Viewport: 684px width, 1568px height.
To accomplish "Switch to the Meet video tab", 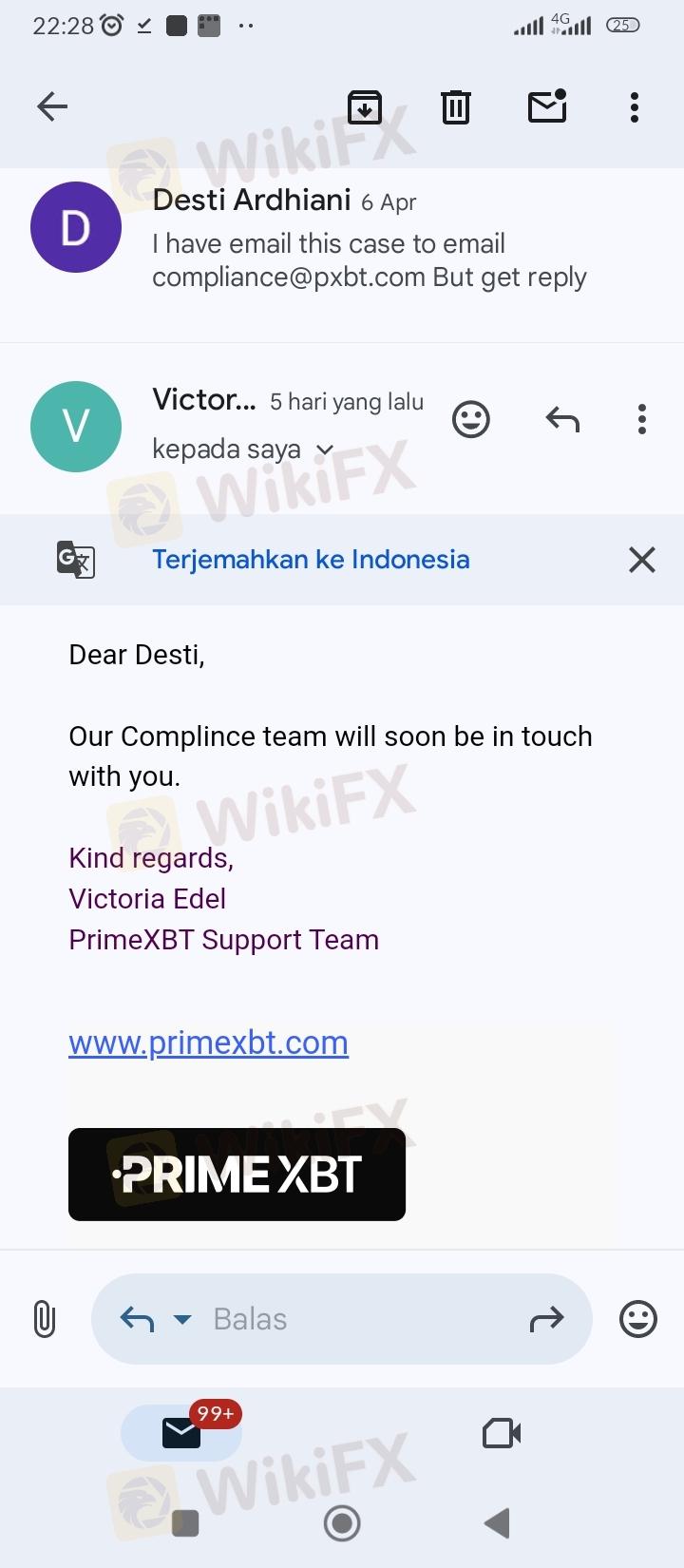I will [502, 1433].
